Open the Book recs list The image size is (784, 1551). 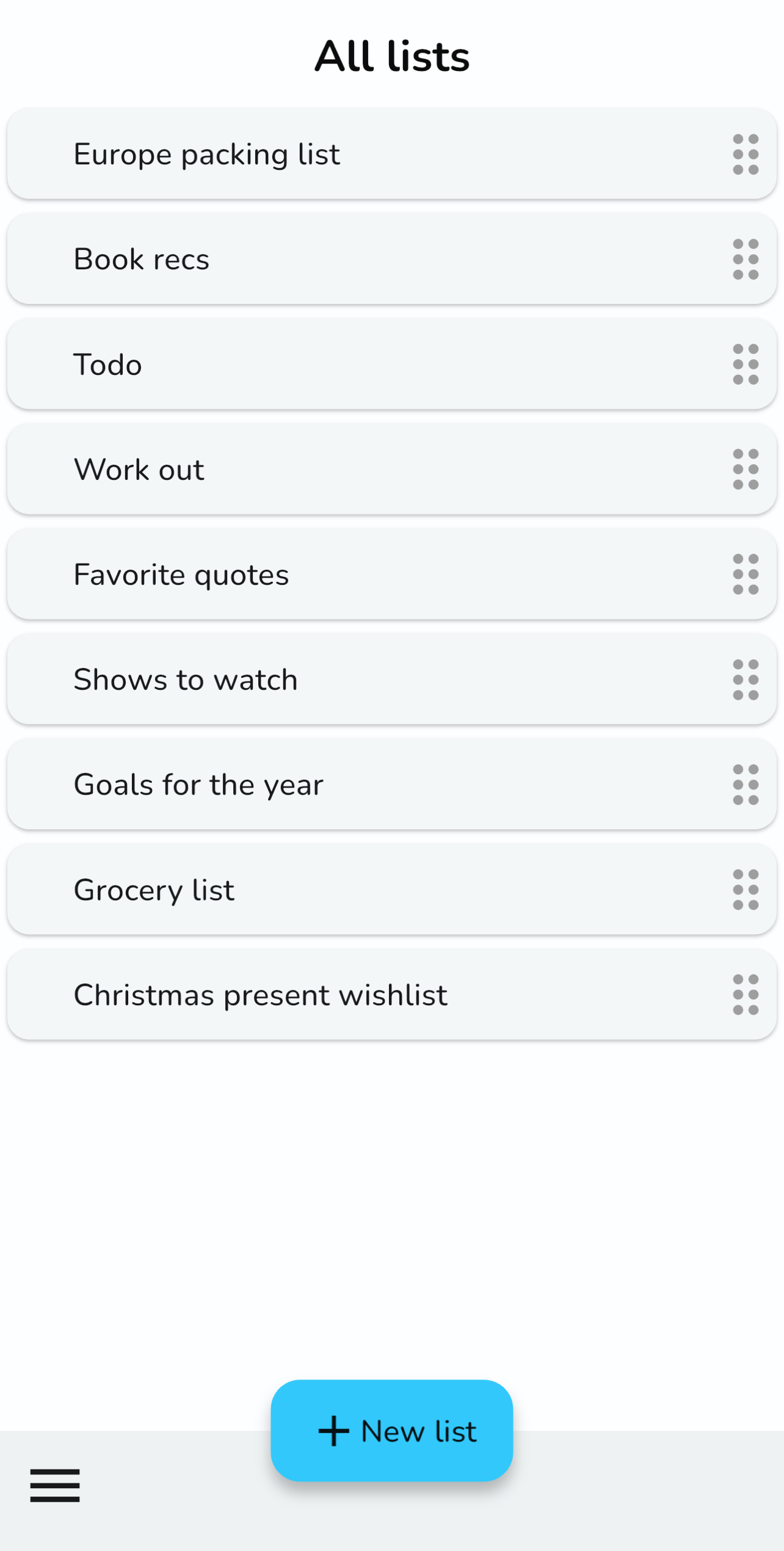click(x=305, y=259)
